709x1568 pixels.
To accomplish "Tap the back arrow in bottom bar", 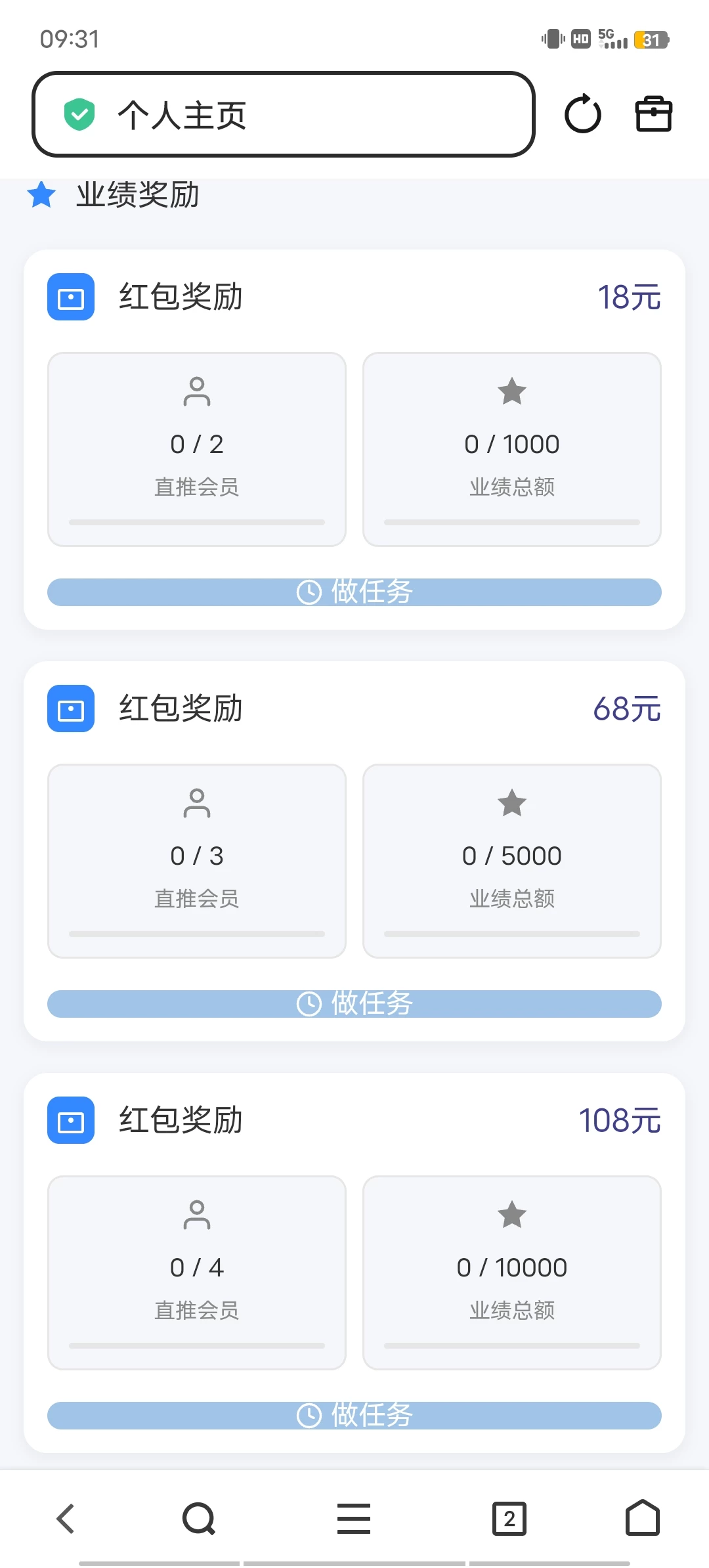I will (x=64, y=1518).
